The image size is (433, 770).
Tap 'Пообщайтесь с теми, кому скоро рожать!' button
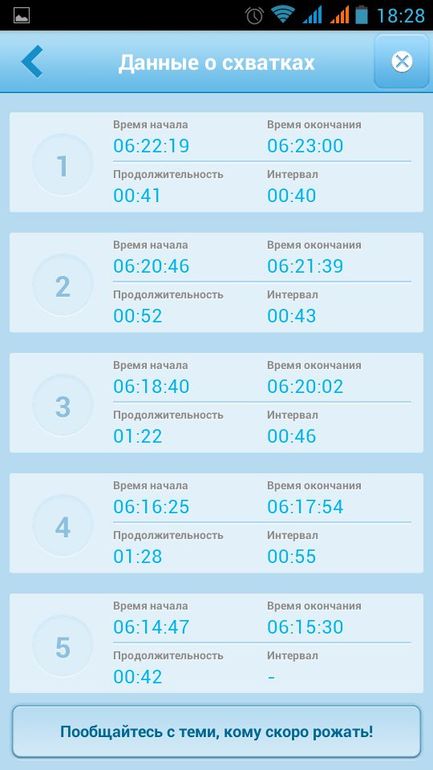[216, 732]
